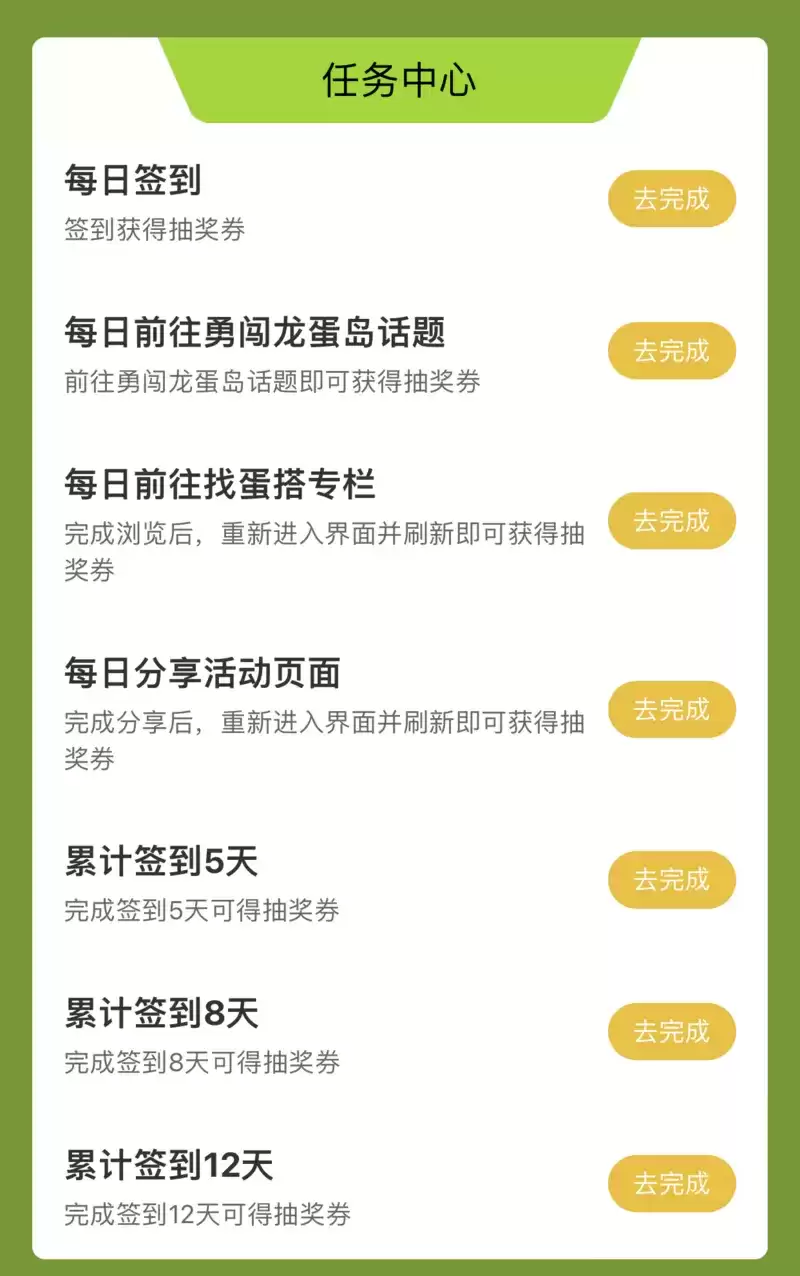This screenshot has width=800, height=1276.
Task: Click the 任务中心 header banner
Action: 400,80
